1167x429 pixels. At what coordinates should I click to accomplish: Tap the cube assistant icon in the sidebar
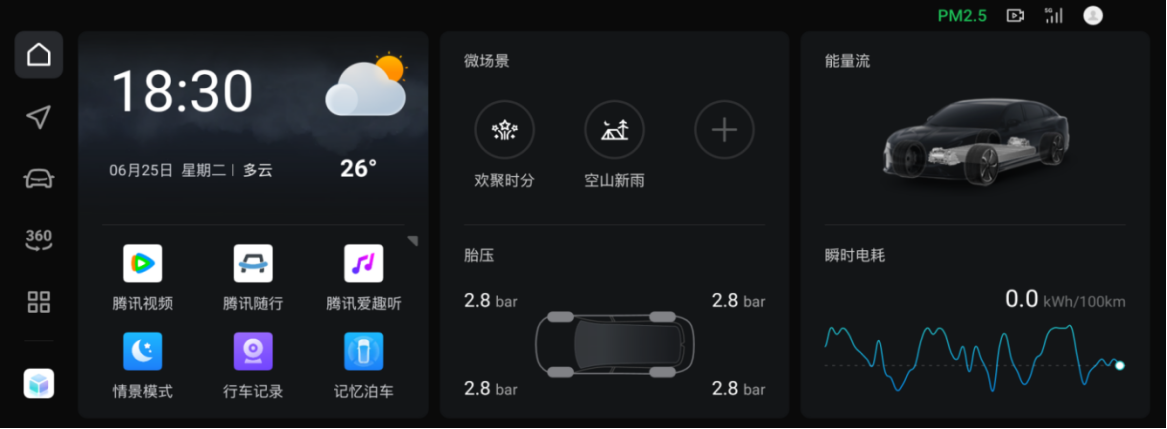pos(38,383)
